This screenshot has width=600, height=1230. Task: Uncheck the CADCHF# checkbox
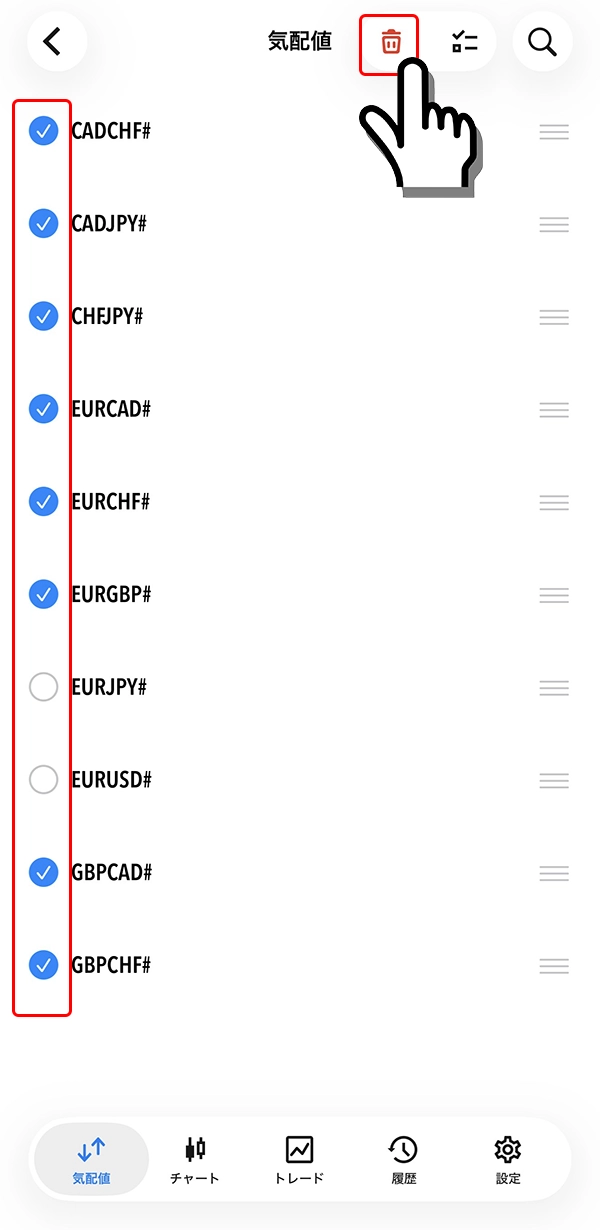[x=43, y=131]
